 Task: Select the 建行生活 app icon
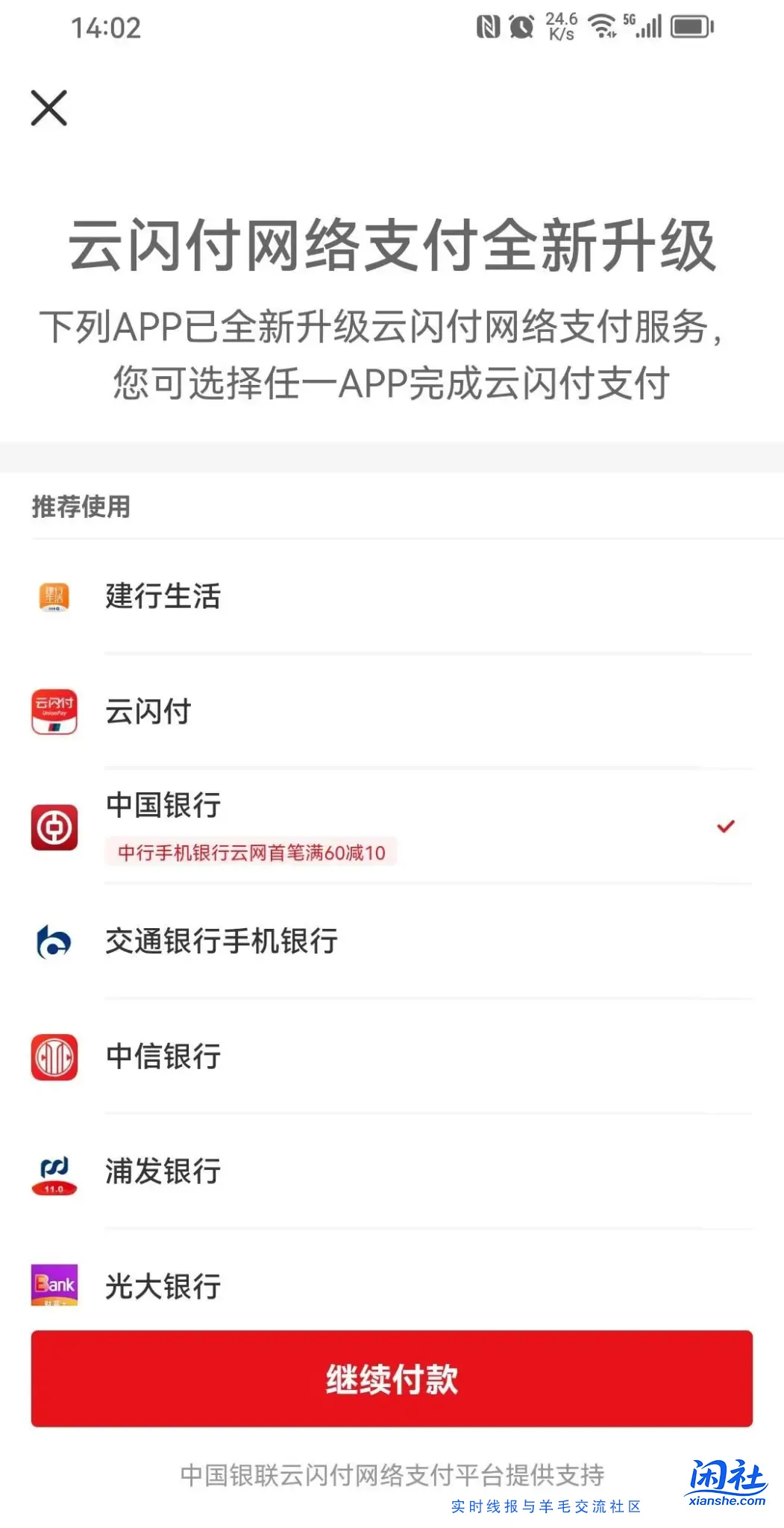click(53, 596)
